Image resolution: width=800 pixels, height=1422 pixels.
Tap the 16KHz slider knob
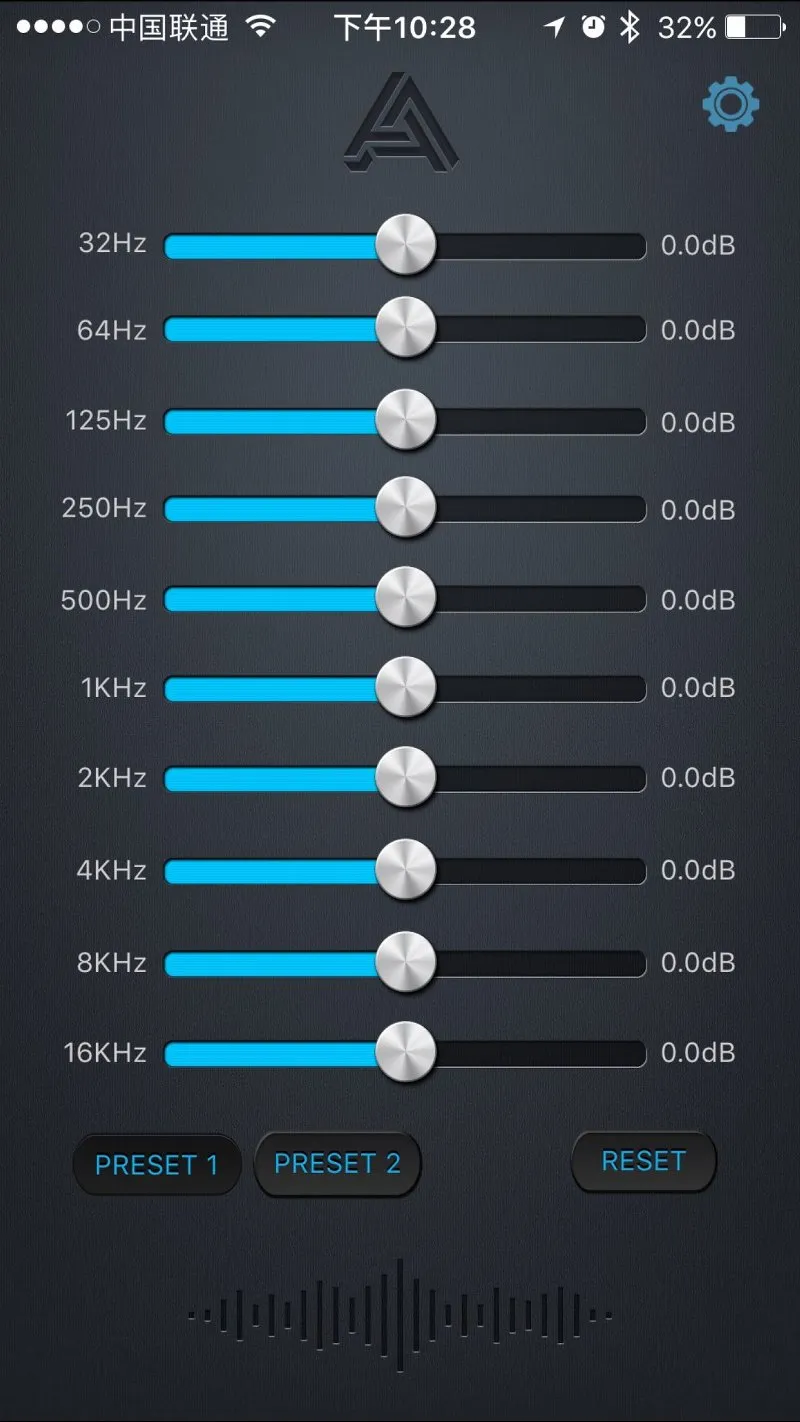pos(406,1052)
